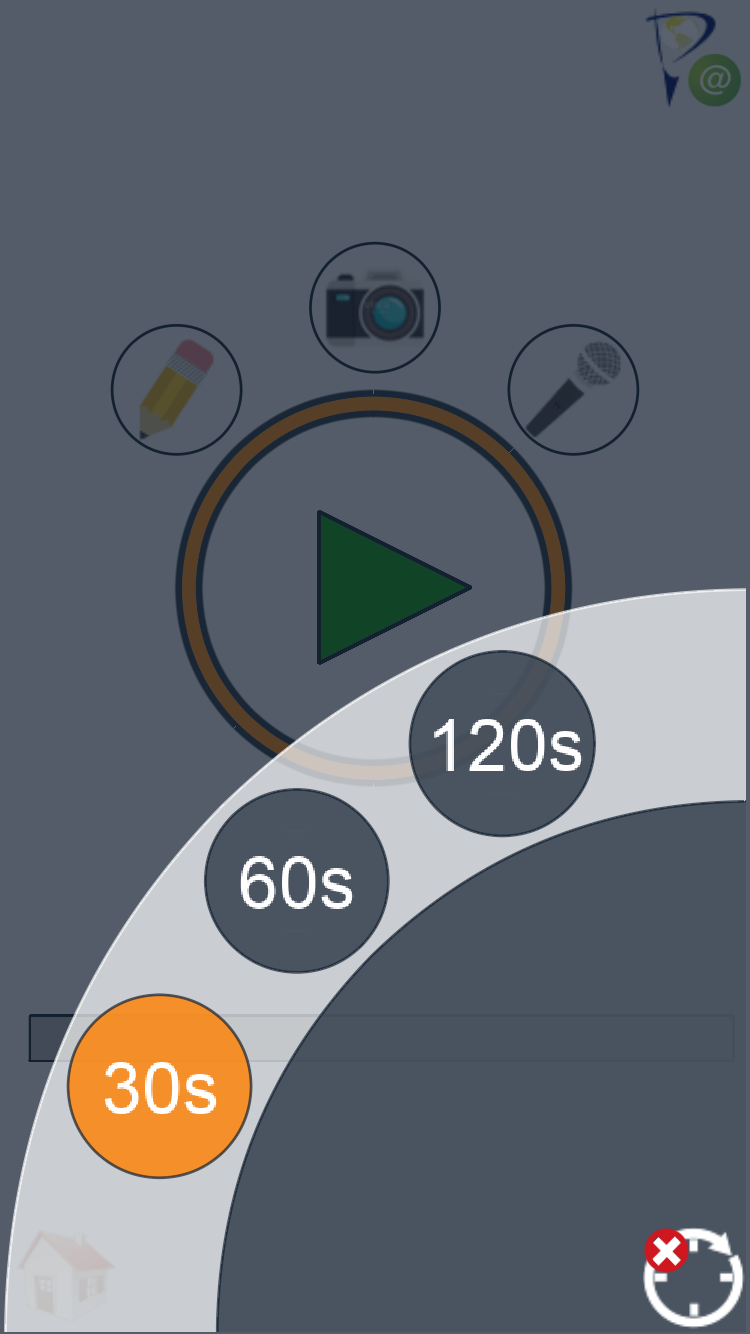The width and height of the screenshot is (750, 1334).
Task: Set the timer to 120s
Action: pos(502,743)
